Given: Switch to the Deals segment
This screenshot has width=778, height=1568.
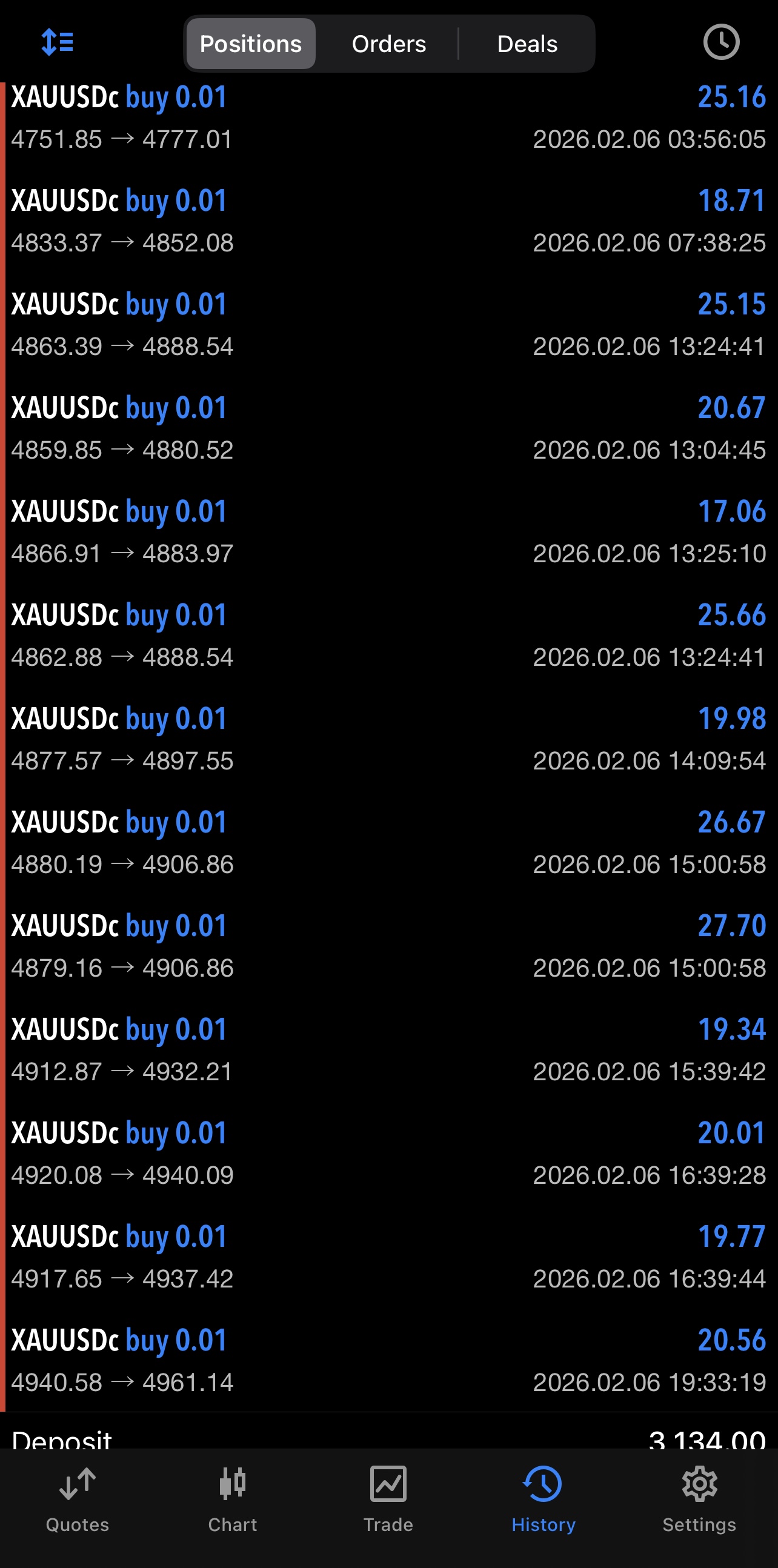Looking at the screenshot, I should tap(527, 44).
